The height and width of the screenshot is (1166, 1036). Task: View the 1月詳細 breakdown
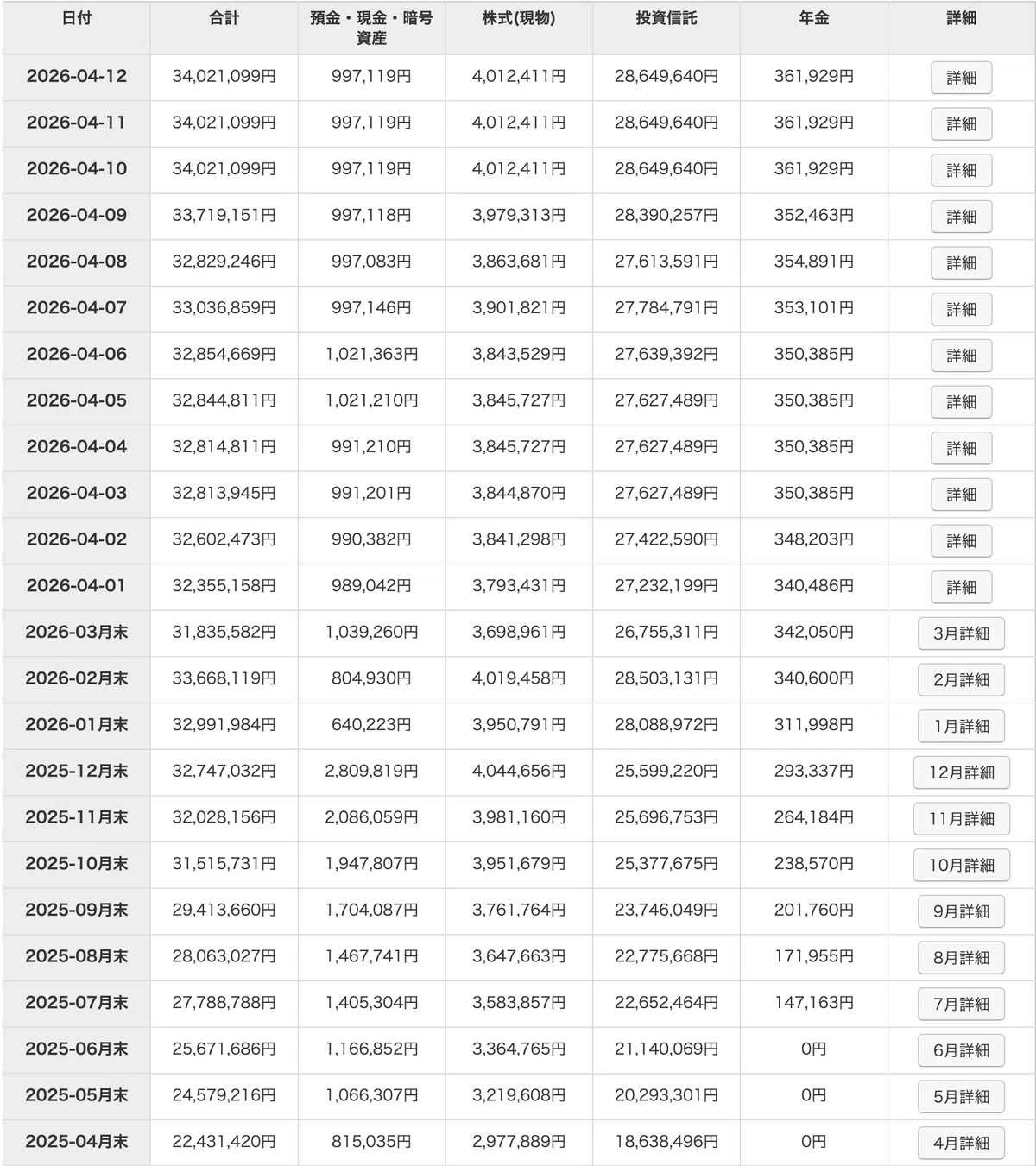(x=961, y=726)
